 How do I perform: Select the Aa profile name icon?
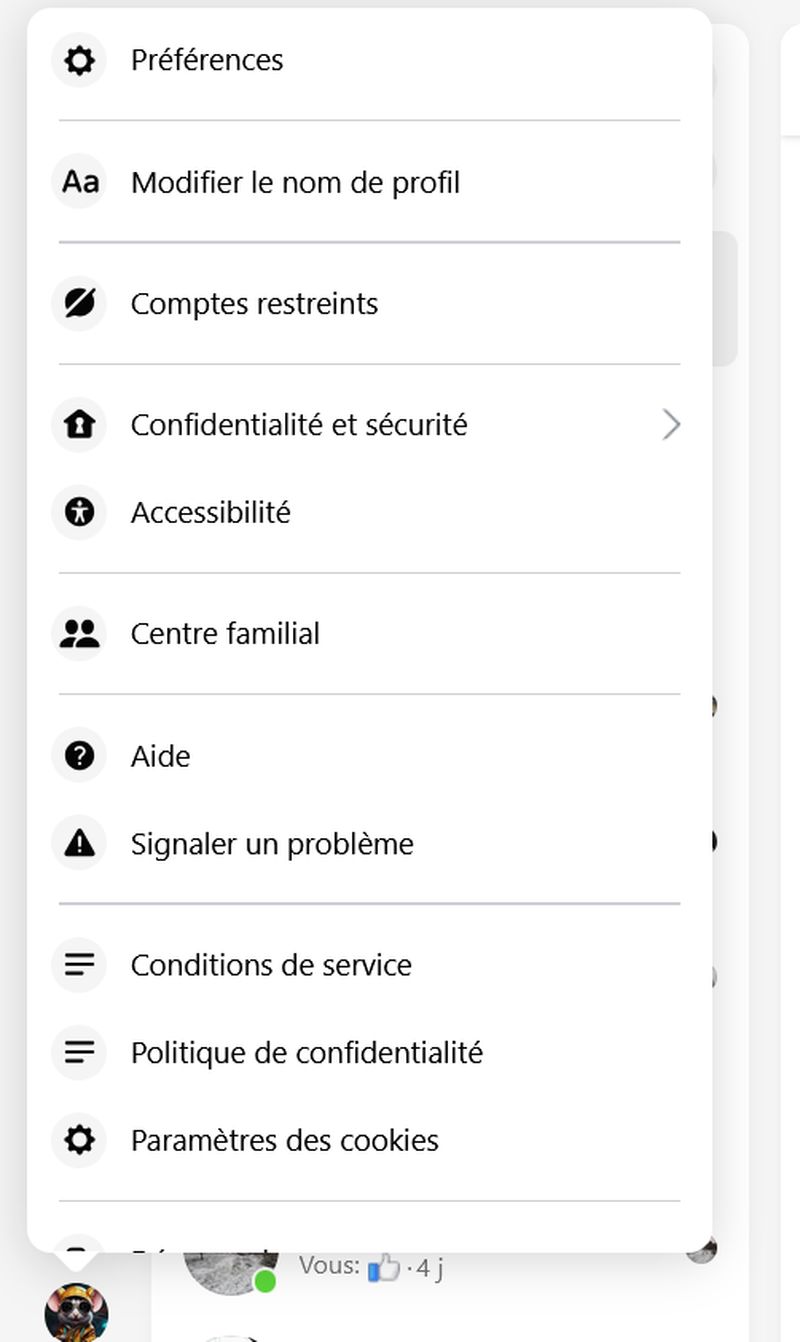tap(79, 182)
